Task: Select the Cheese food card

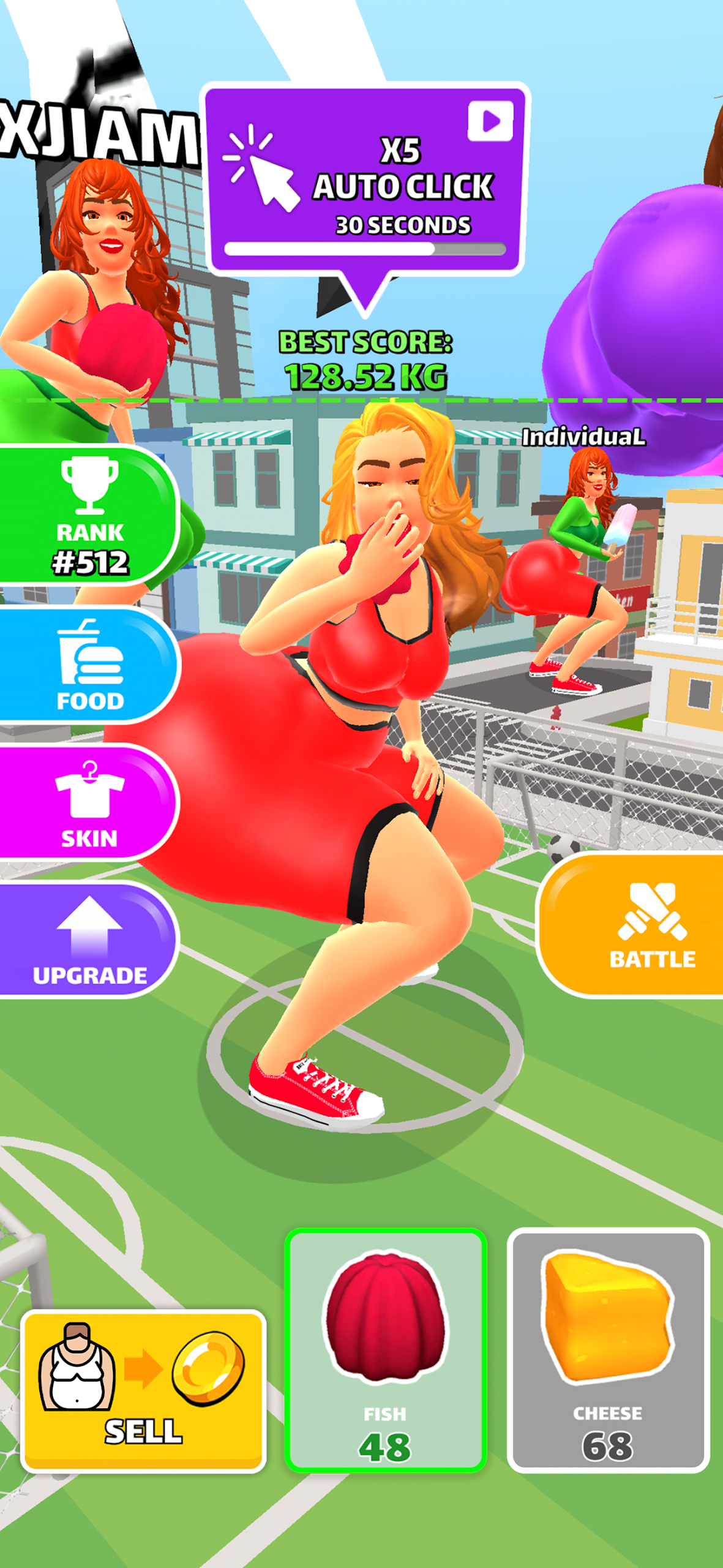Action: pyautogui.click(x=608, y=1350)
